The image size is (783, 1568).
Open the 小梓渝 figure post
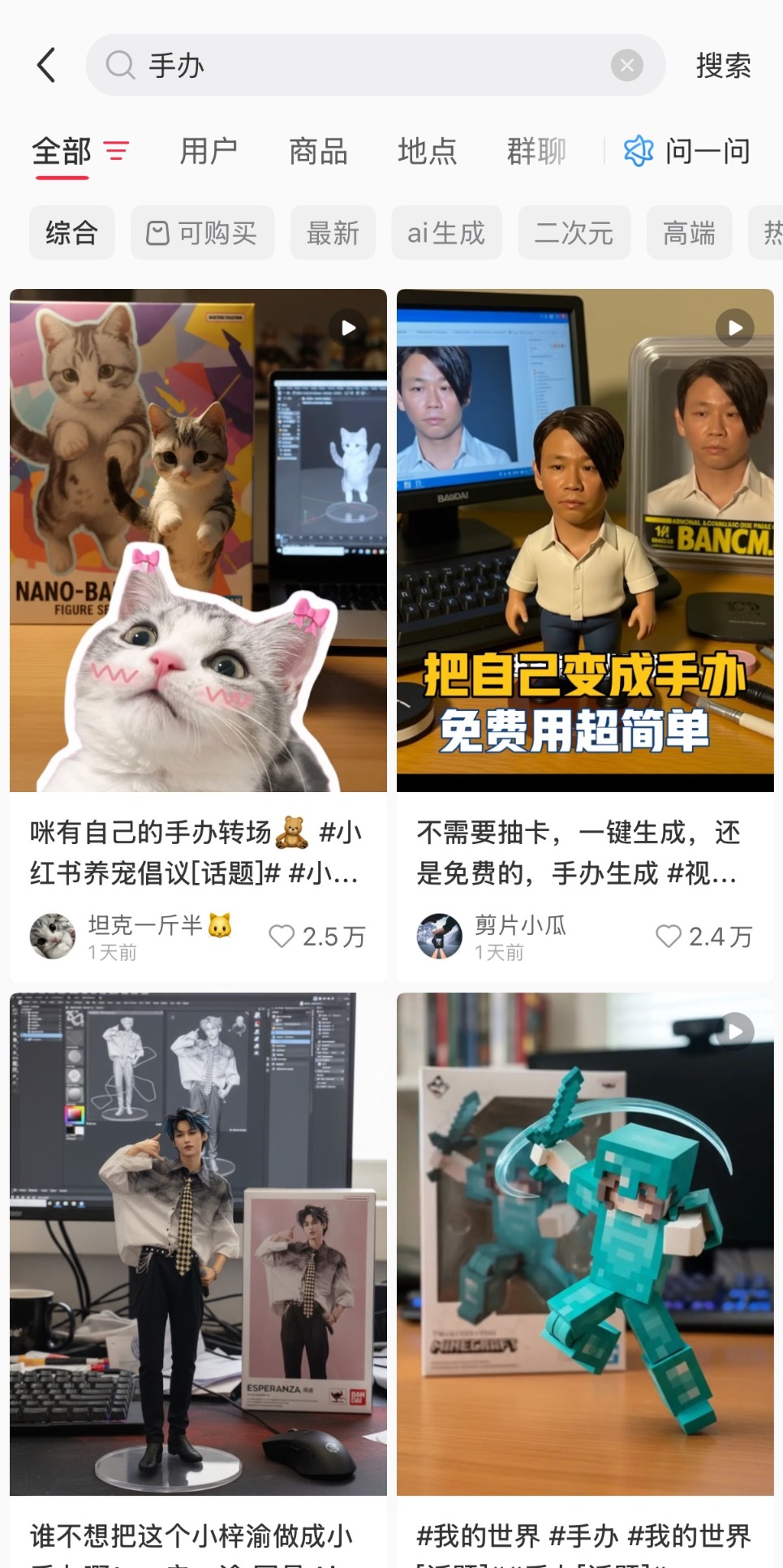pos(198,1242)
